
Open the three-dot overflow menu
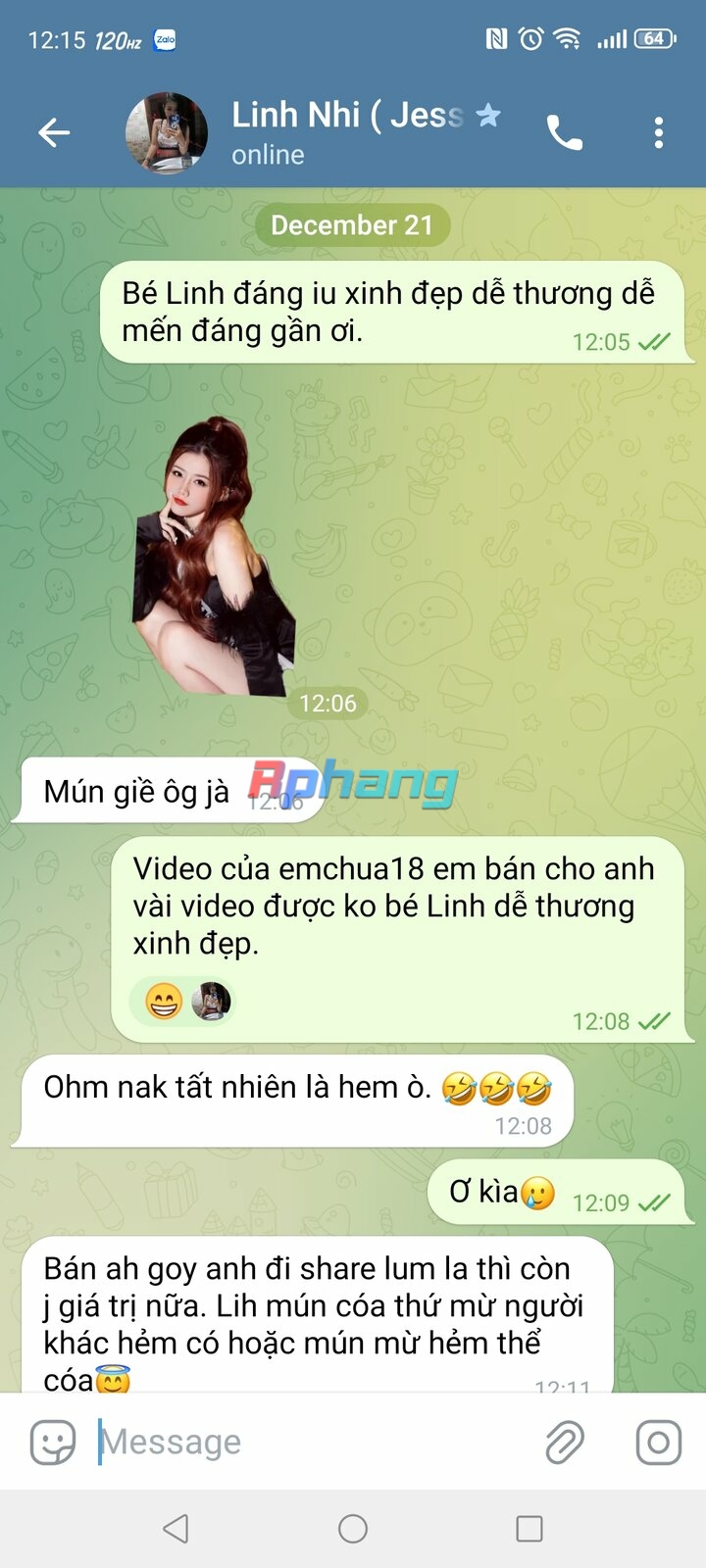pyautogui.click(x=659, y=132)
